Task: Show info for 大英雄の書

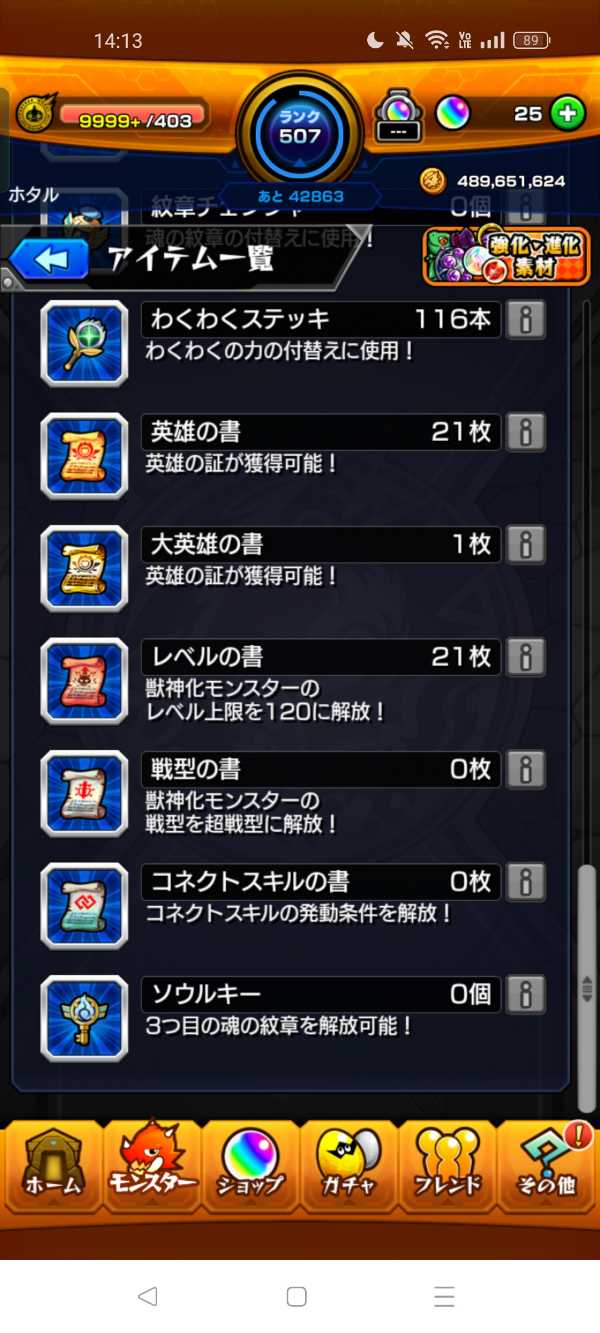Action: 526,544
